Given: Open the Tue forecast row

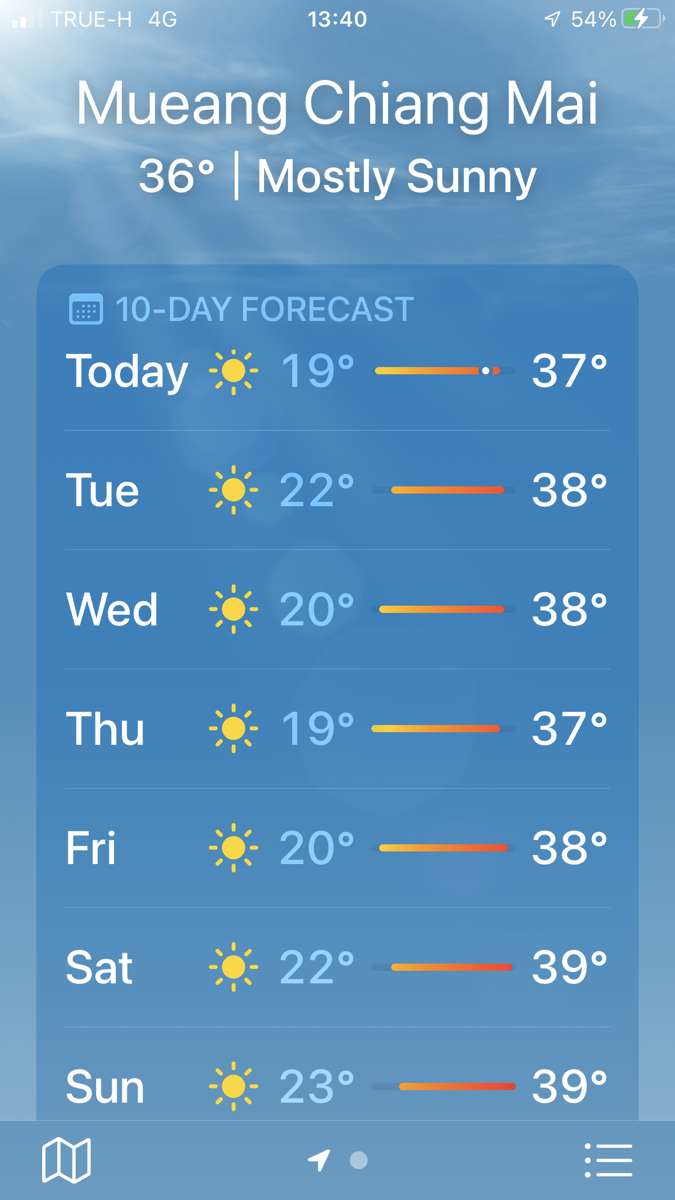Looking at the screenshot, I should click(337, 490).
